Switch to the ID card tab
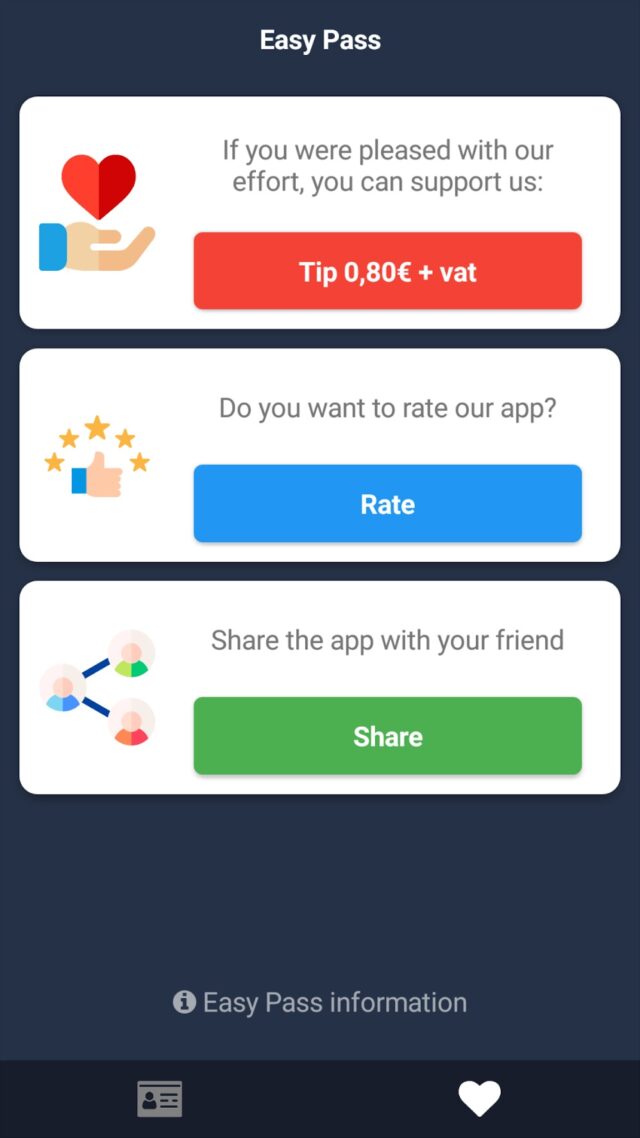 click(x=160, y=1099)
